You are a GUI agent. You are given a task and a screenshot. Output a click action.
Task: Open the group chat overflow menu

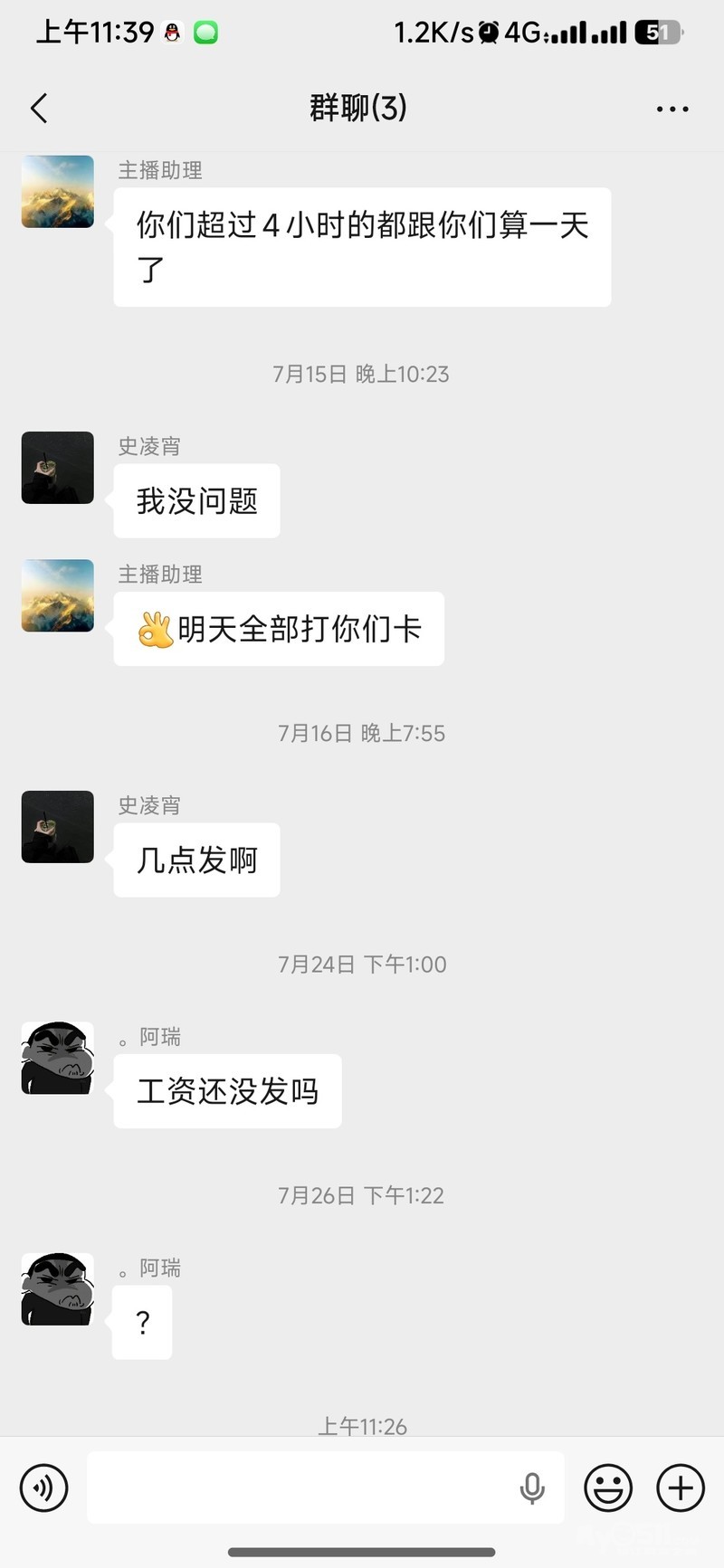pos(672,109)
